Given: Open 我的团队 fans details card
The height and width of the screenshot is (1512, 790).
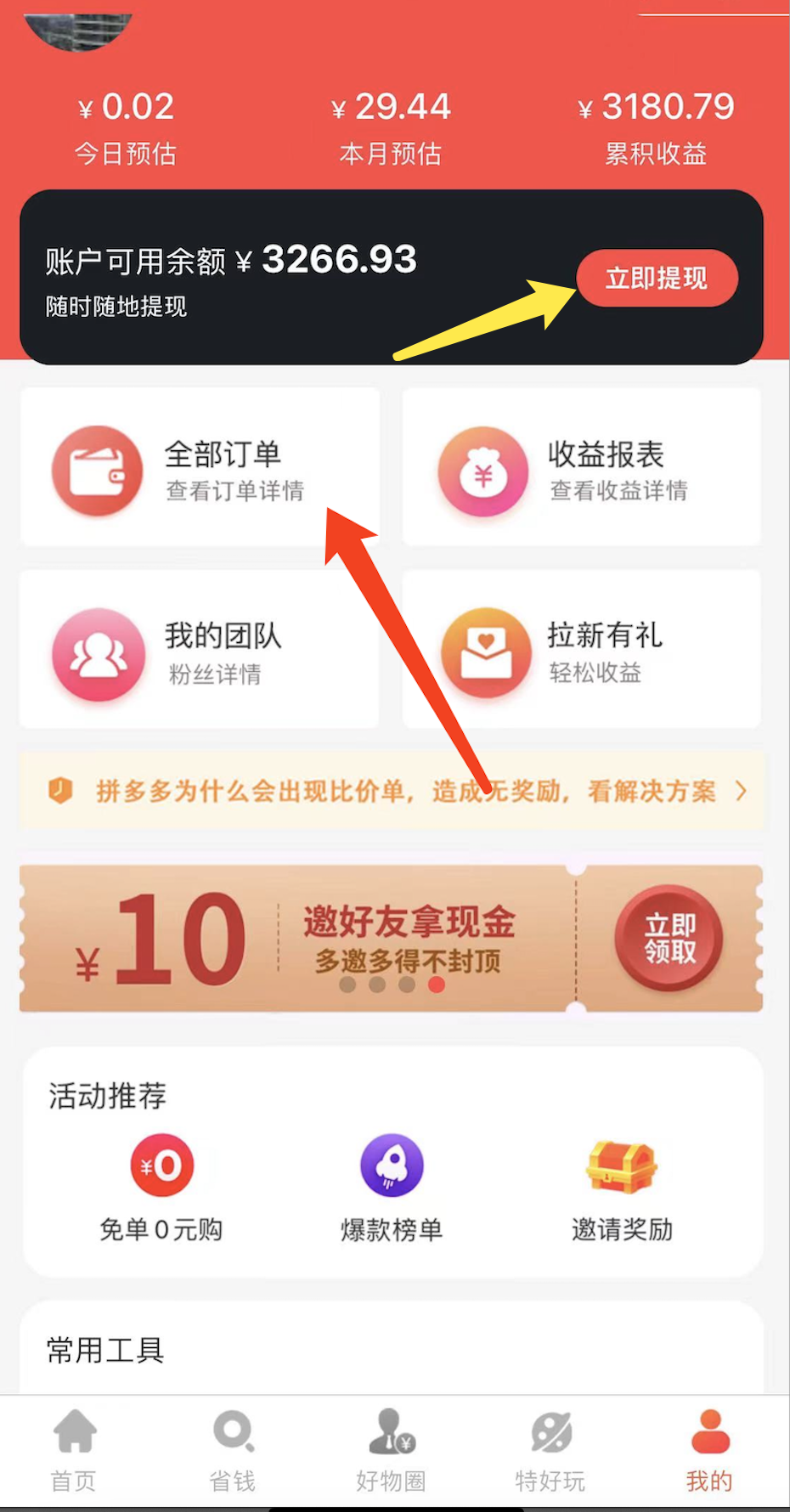Looking at the screenshot, I should 199,650.
